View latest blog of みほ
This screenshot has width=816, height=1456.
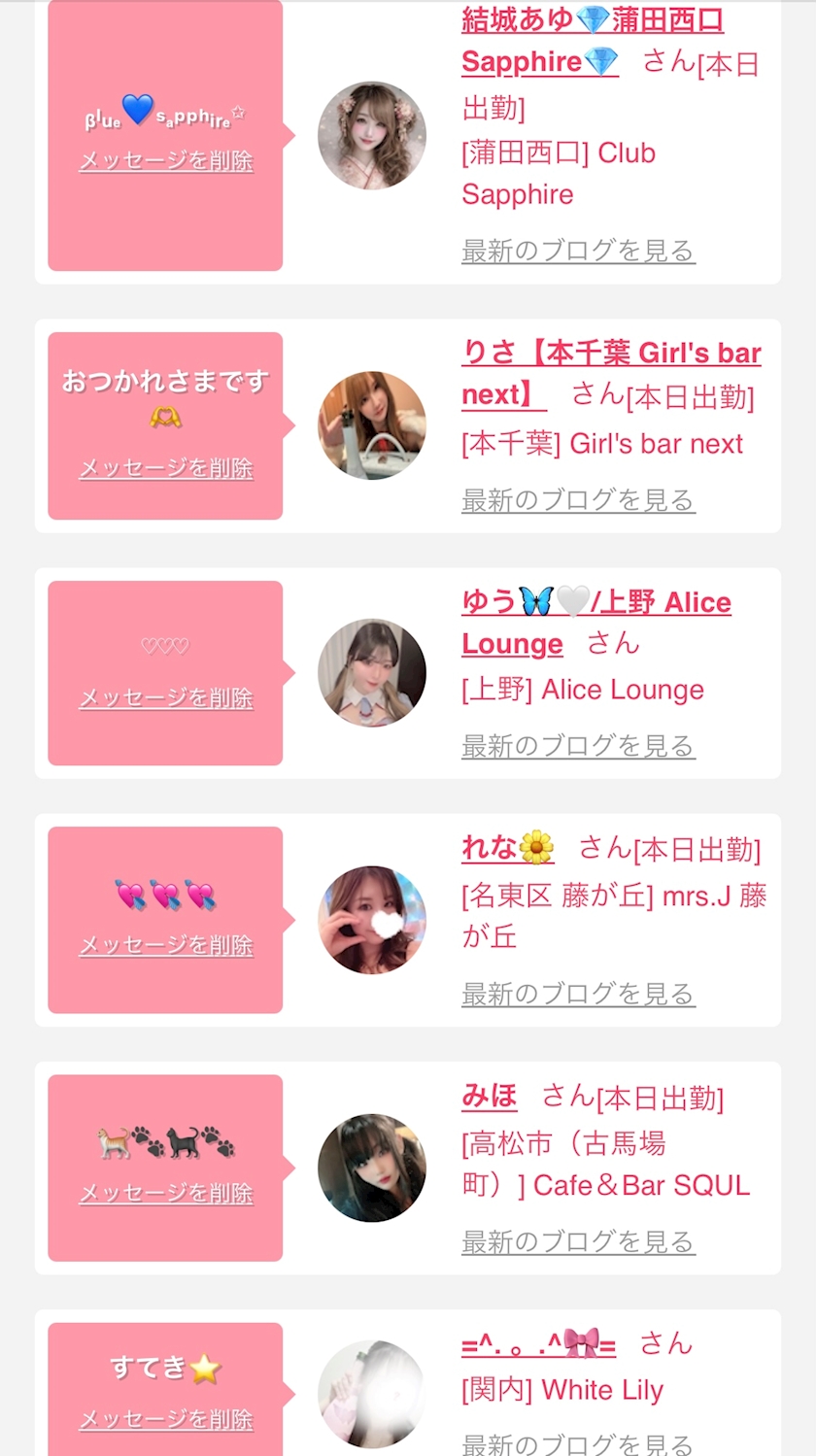click(578, 1241)
